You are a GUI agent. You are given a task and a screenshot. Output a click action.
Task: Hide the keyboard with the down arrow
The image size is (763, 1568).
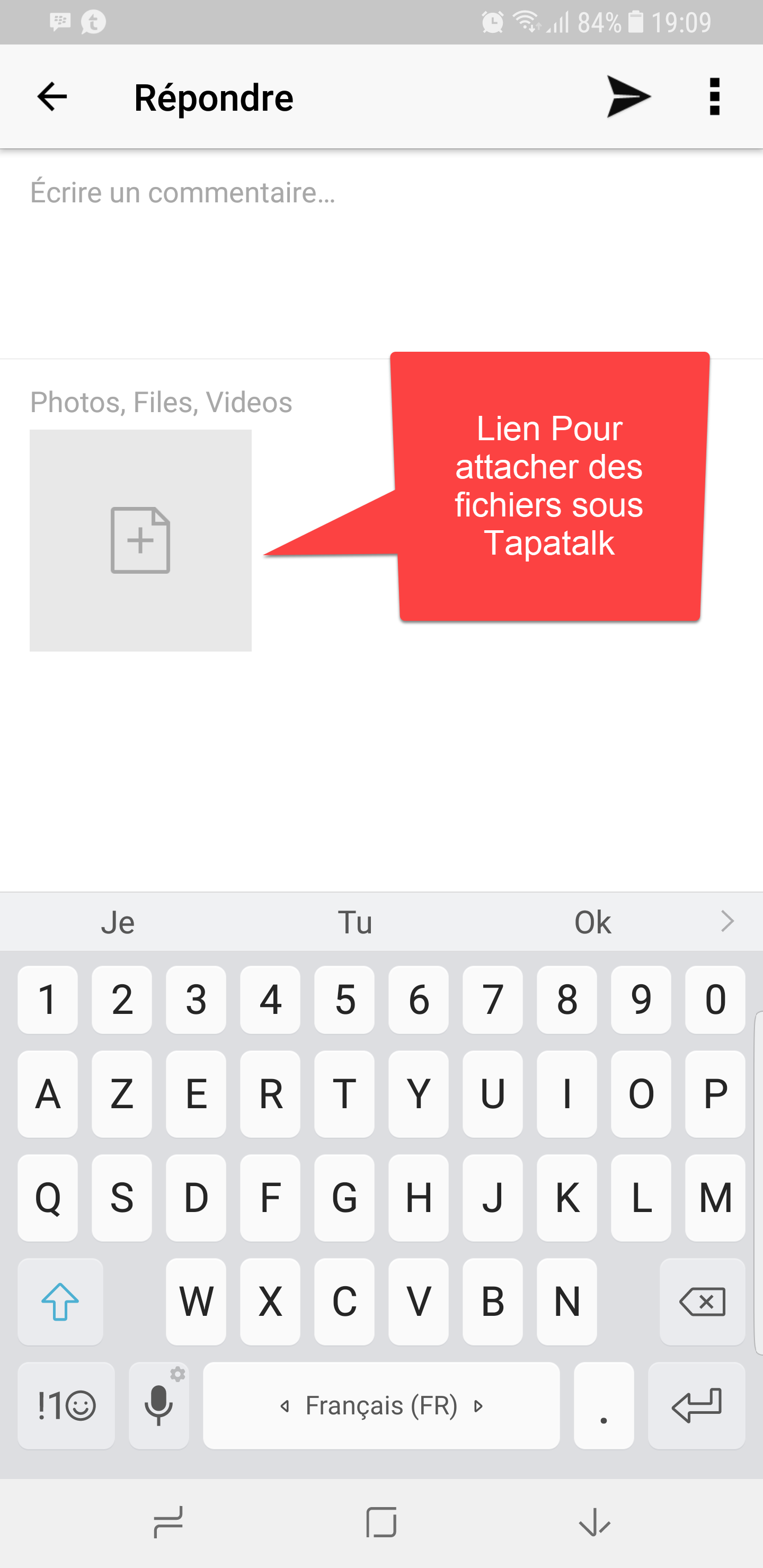[595, 1523]
